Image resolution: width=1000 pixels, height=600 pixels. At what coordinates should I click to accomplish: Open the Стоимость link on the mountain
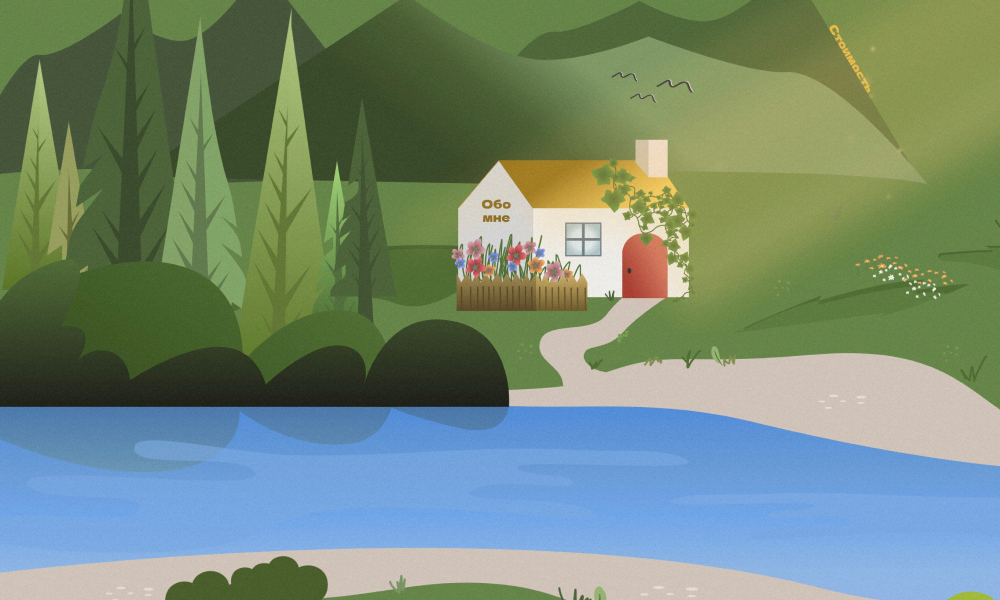[x=850, y=59]
